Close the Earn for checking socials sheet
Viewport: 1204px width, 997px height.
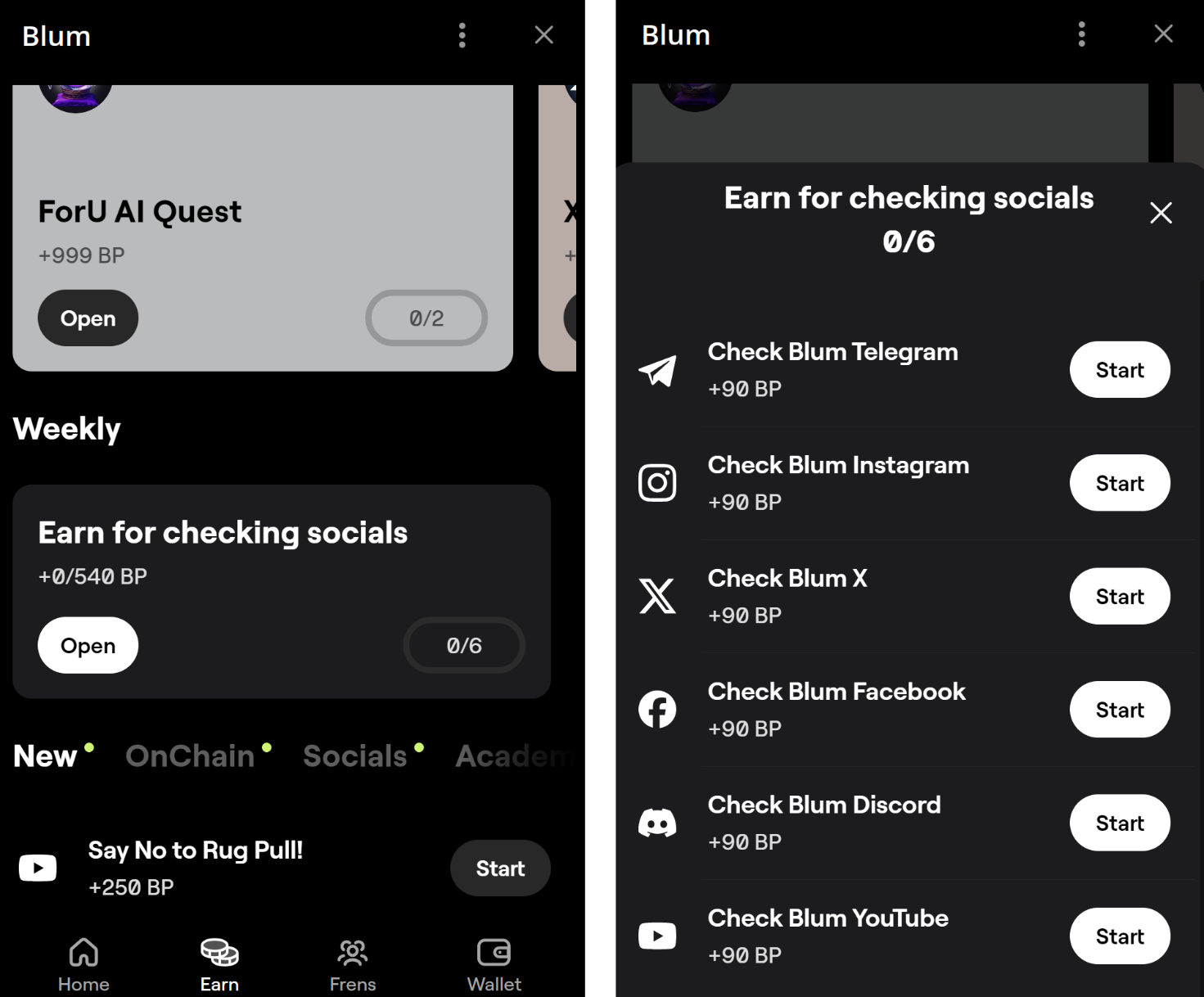tap(1160, 213)
